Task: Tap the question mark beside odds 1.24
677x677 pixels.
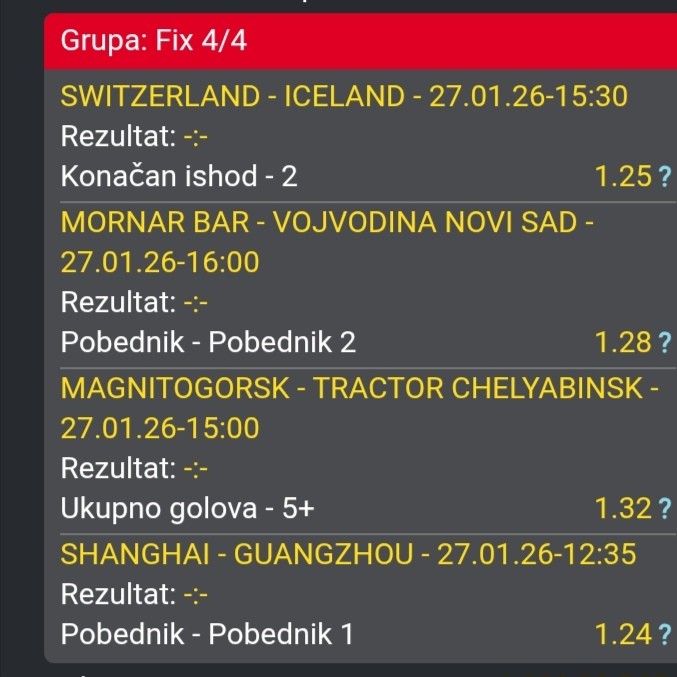Action: 665,634
